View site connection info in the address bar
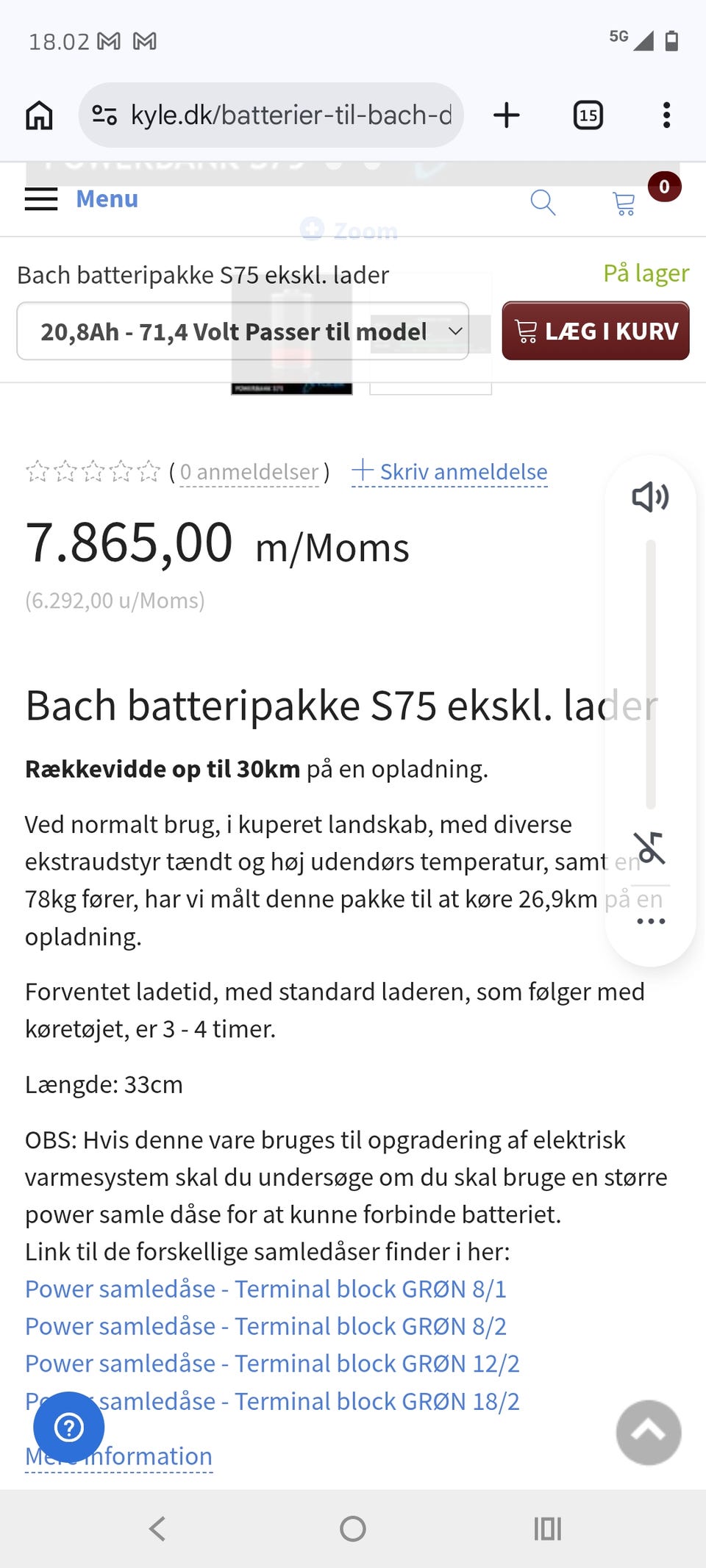 coord(105,114)
